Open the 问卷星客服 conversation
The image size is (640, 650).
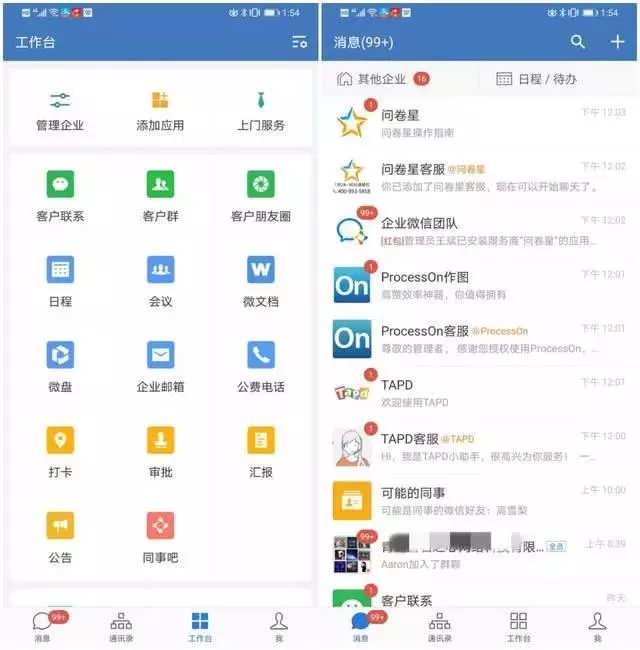(480, 177)
